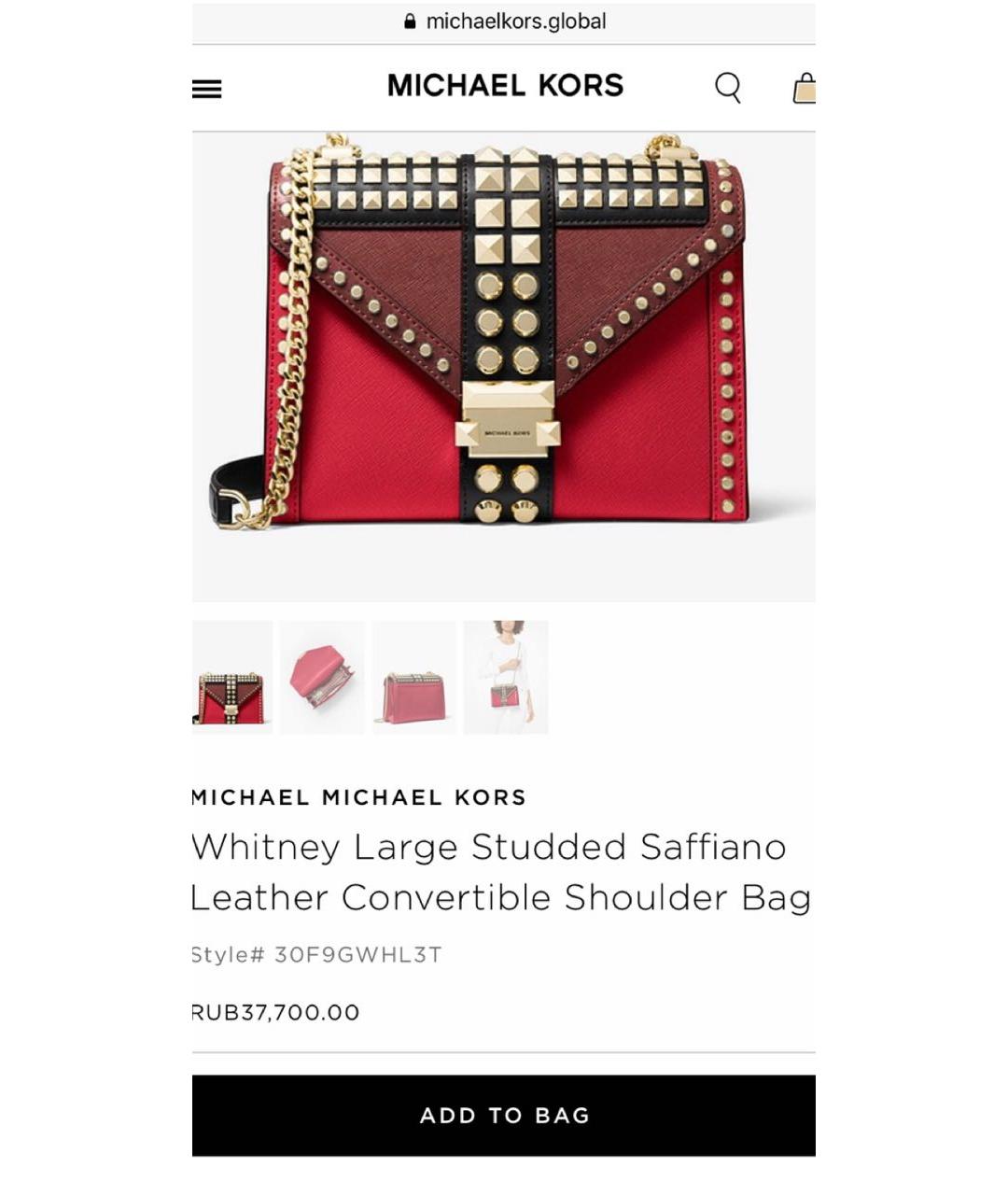1008x1195 pixels.
Task: Open the search icon
Action: pos(727,88)
